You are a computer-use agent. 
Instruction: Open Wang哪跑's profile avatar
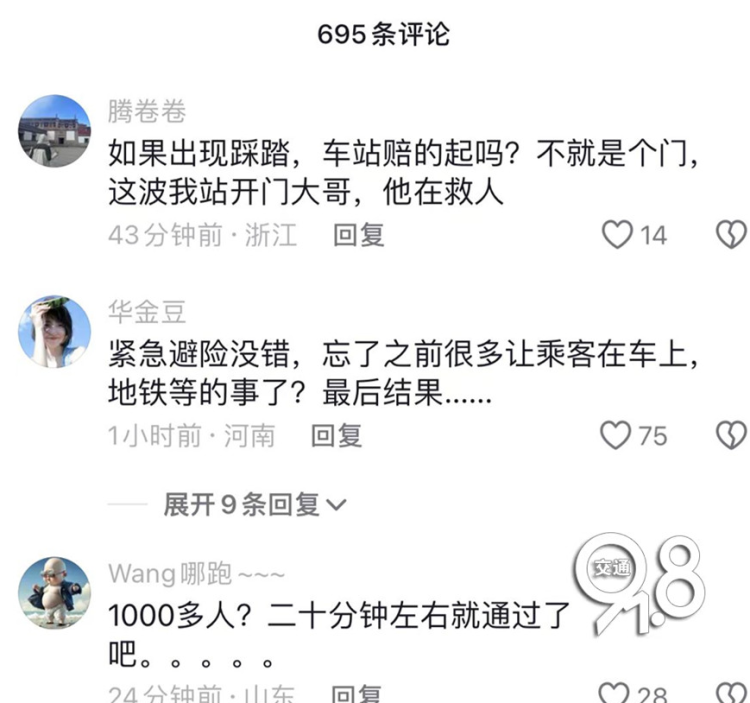(55, 593)
